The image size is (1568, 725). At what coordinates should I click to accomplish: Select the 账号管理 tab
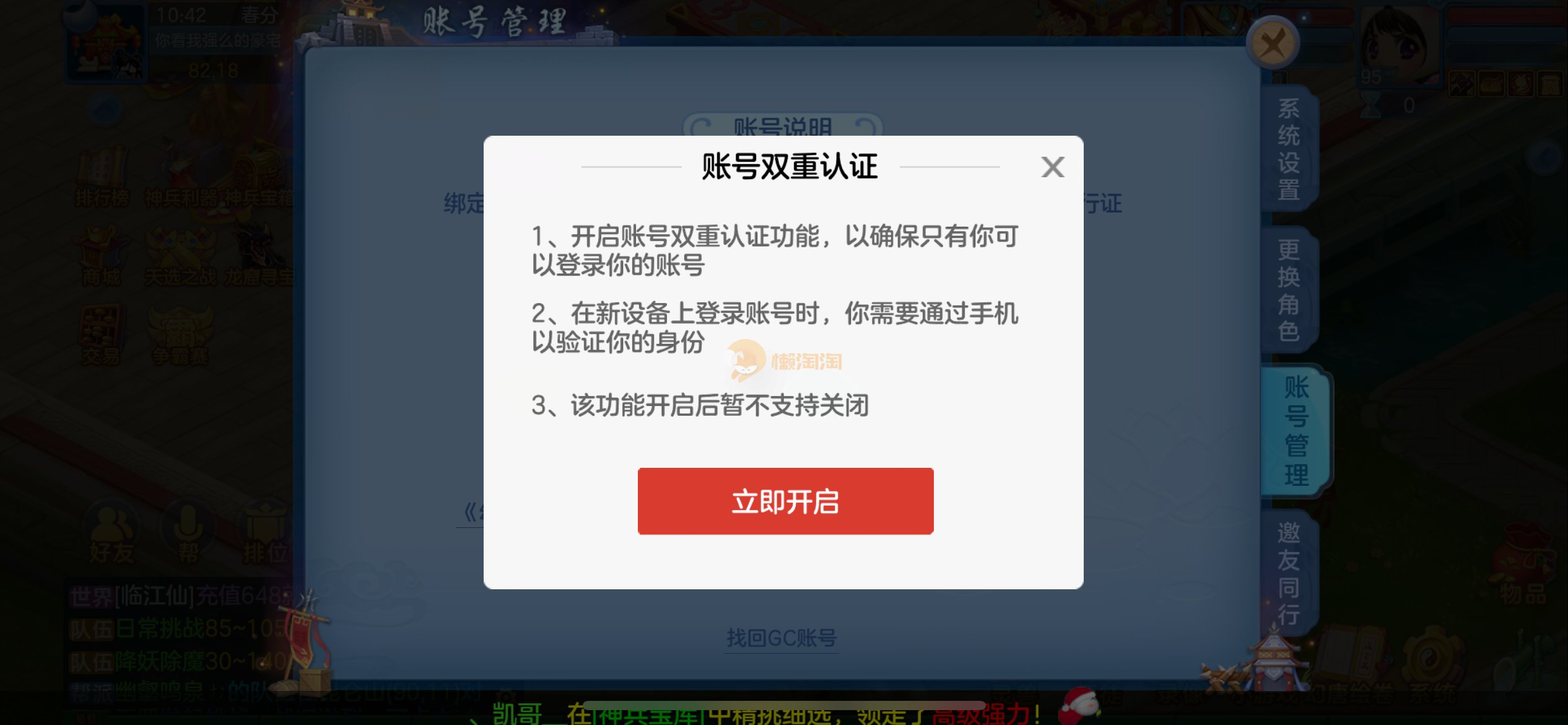1296,431
